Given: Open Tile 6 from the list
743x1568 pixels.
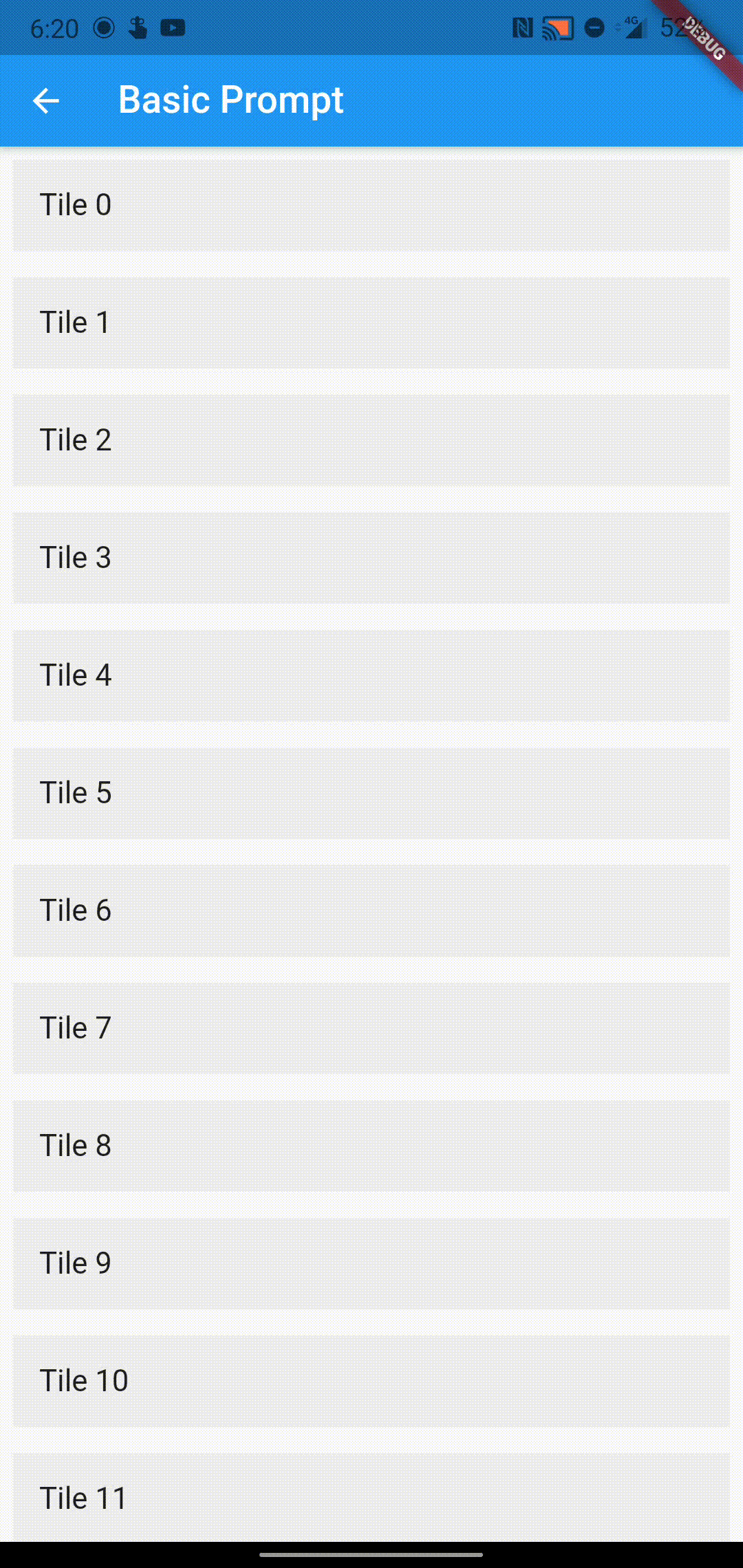Looking at the screenshot, I should (371, 911).
